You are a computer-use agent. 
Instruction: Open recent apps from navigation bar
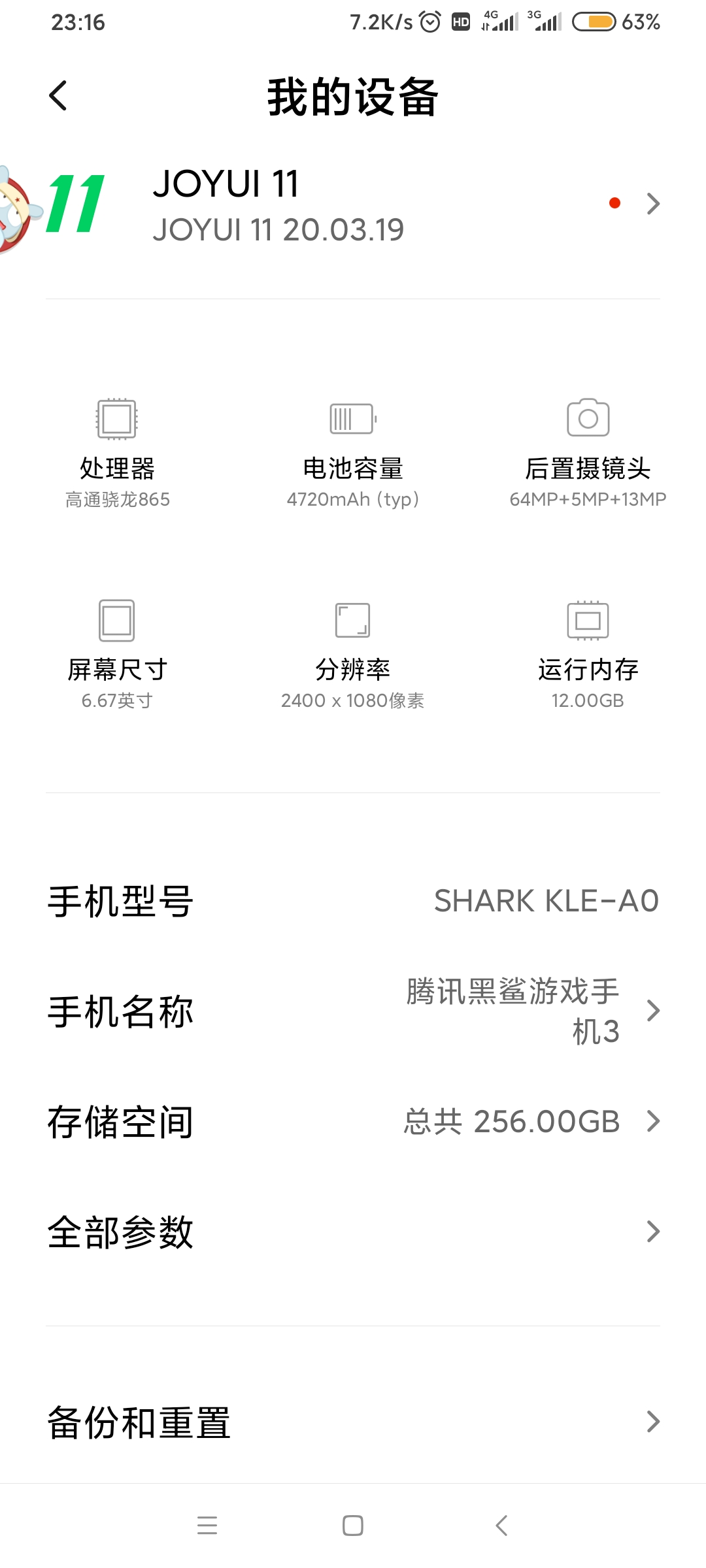click(x=207, y=1526)
